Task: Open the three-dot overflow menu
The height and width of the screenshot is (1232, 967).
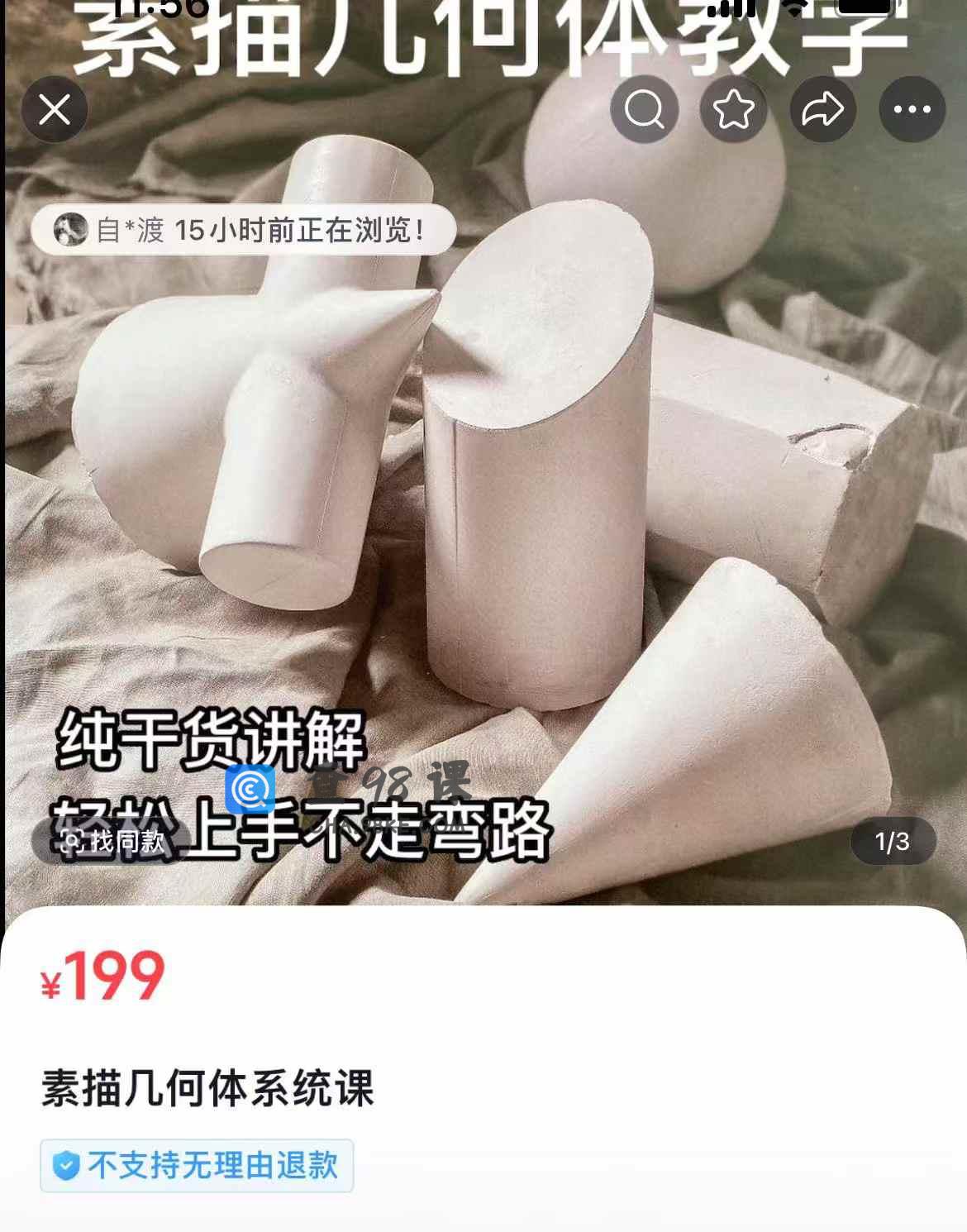Action: click(x=912, y=109)
